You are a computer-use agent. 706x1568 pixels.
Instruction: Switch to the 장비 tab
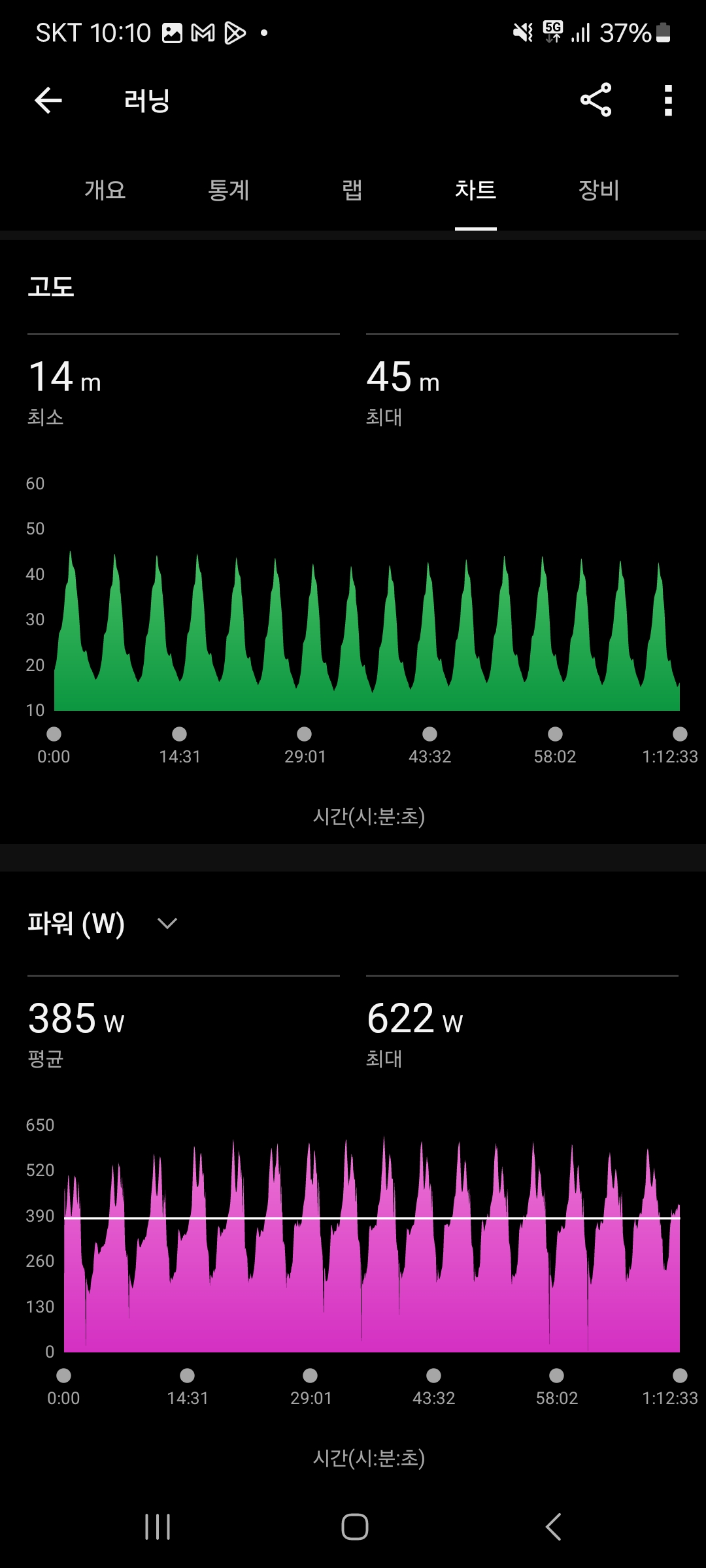click(x=599, y=190)
